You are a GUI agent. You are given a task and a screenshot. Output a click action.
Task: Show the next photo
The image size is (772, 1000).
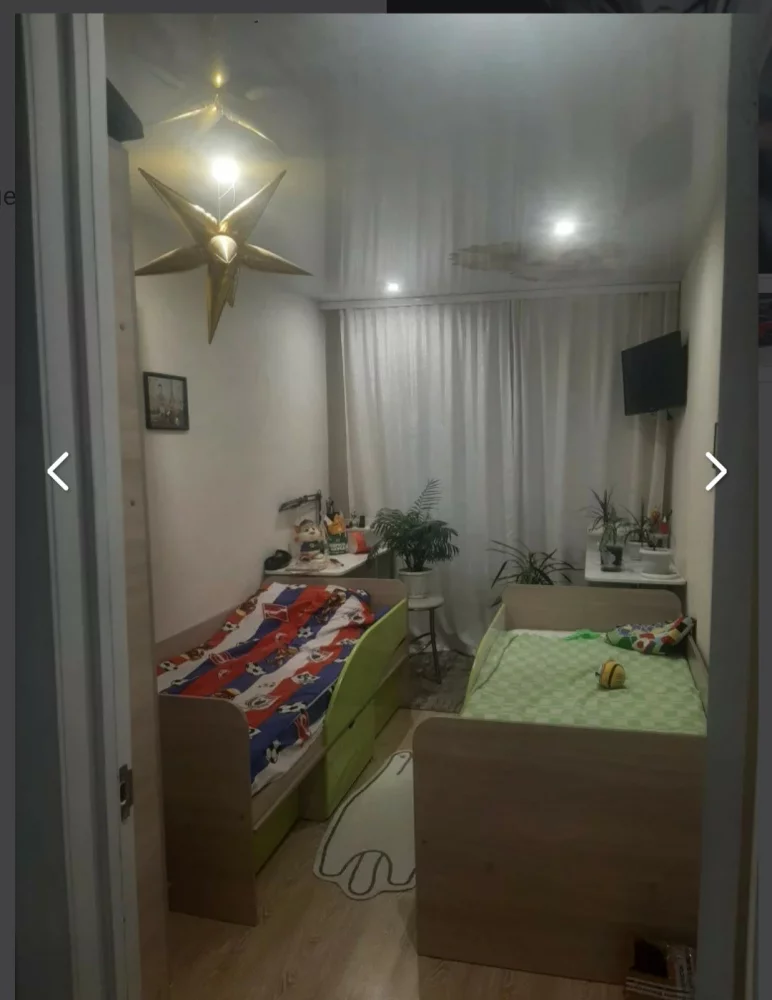tap(715, 471)
